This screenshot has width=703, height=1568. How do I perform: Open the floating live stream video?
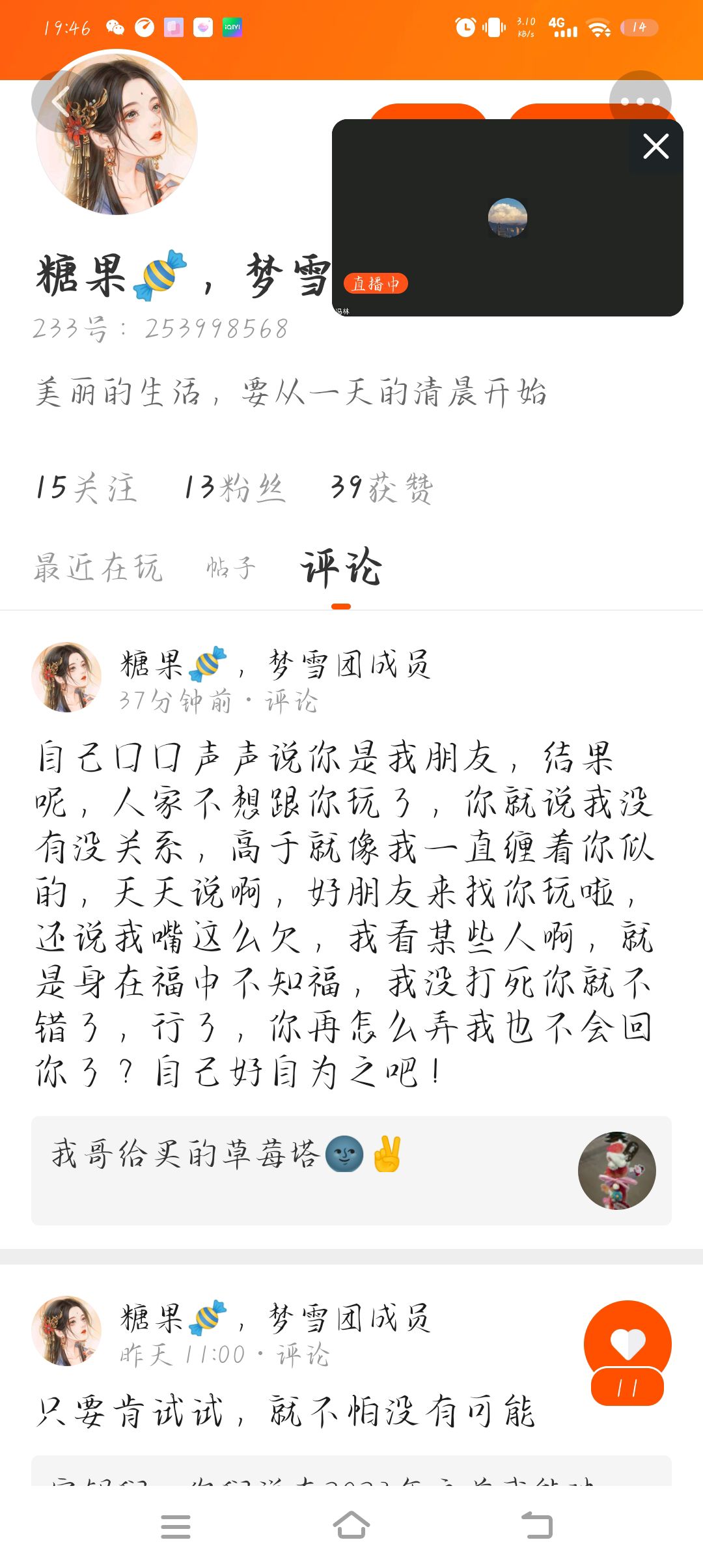(507, 217)
